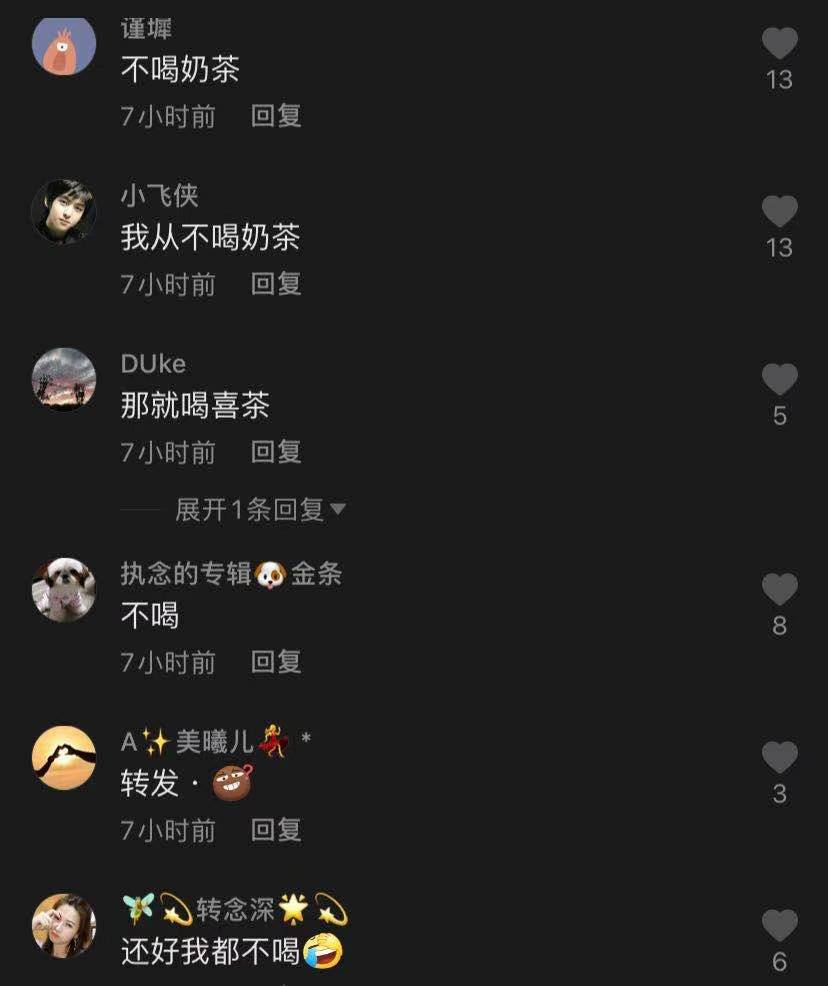
Task: Open 执念的专辑's profile avatar
Action: (x=64, y=590)
